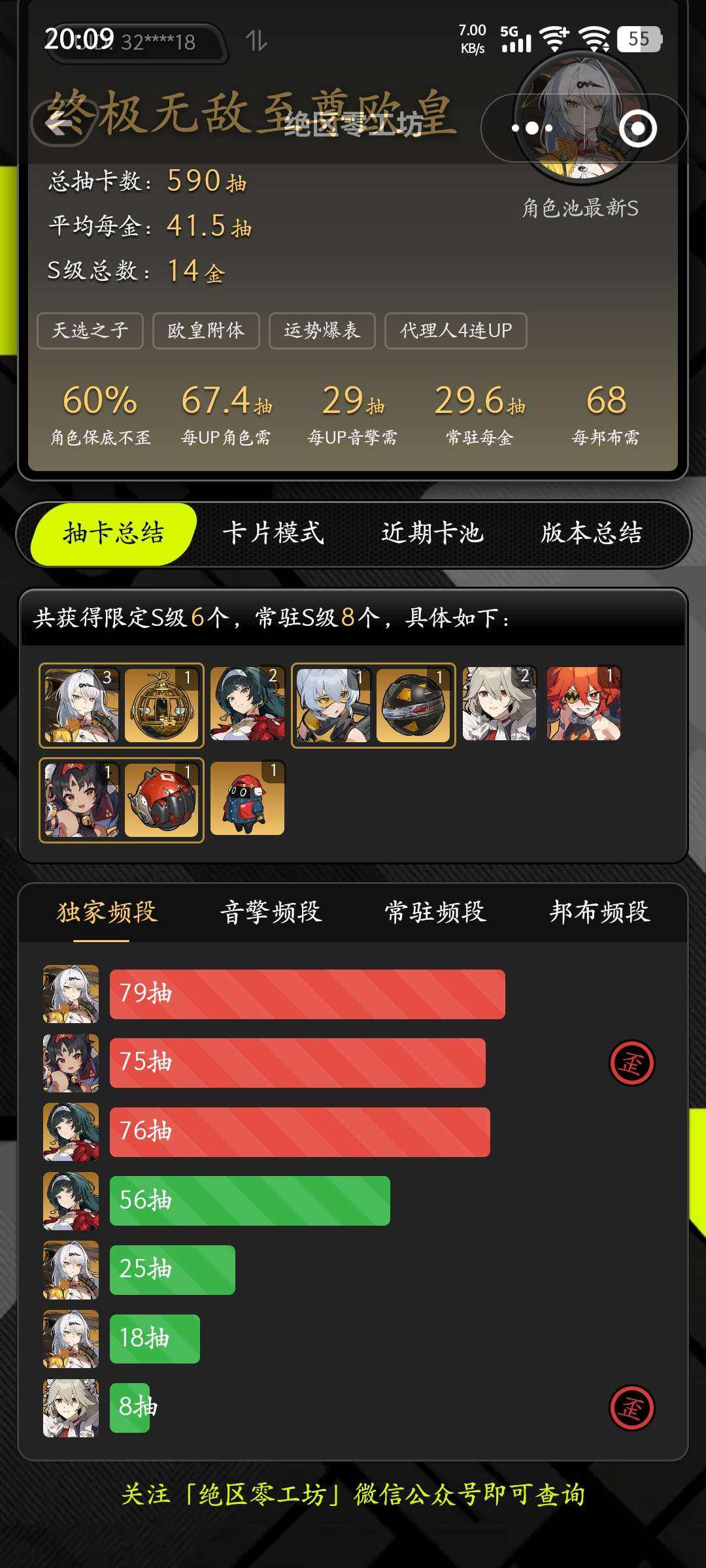Open the mini program more options menu
This screenshot has width=706, height=1568.
tap(532, 129)
